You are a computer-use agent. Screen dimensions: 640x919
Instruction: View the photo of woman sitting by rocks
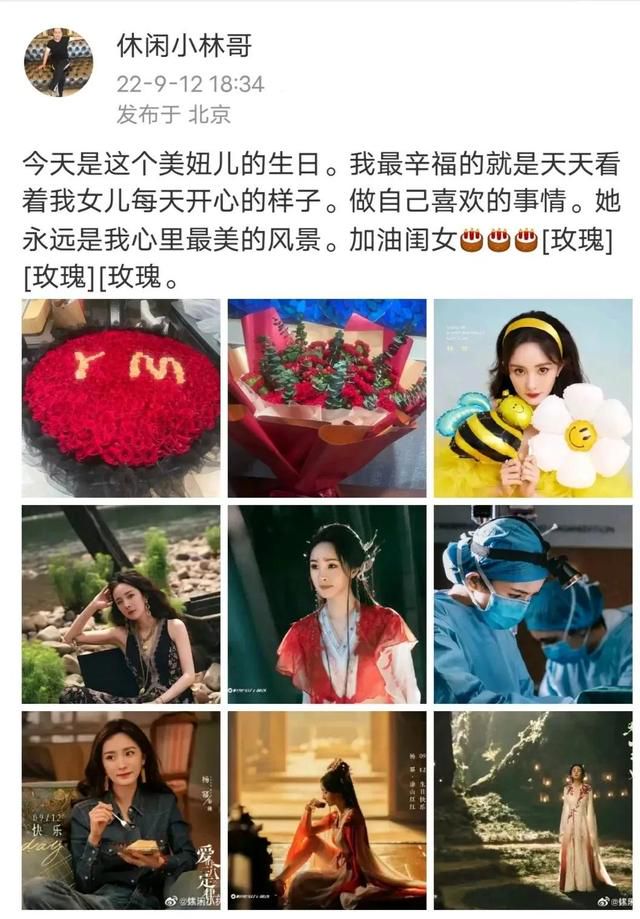[121, 603]
